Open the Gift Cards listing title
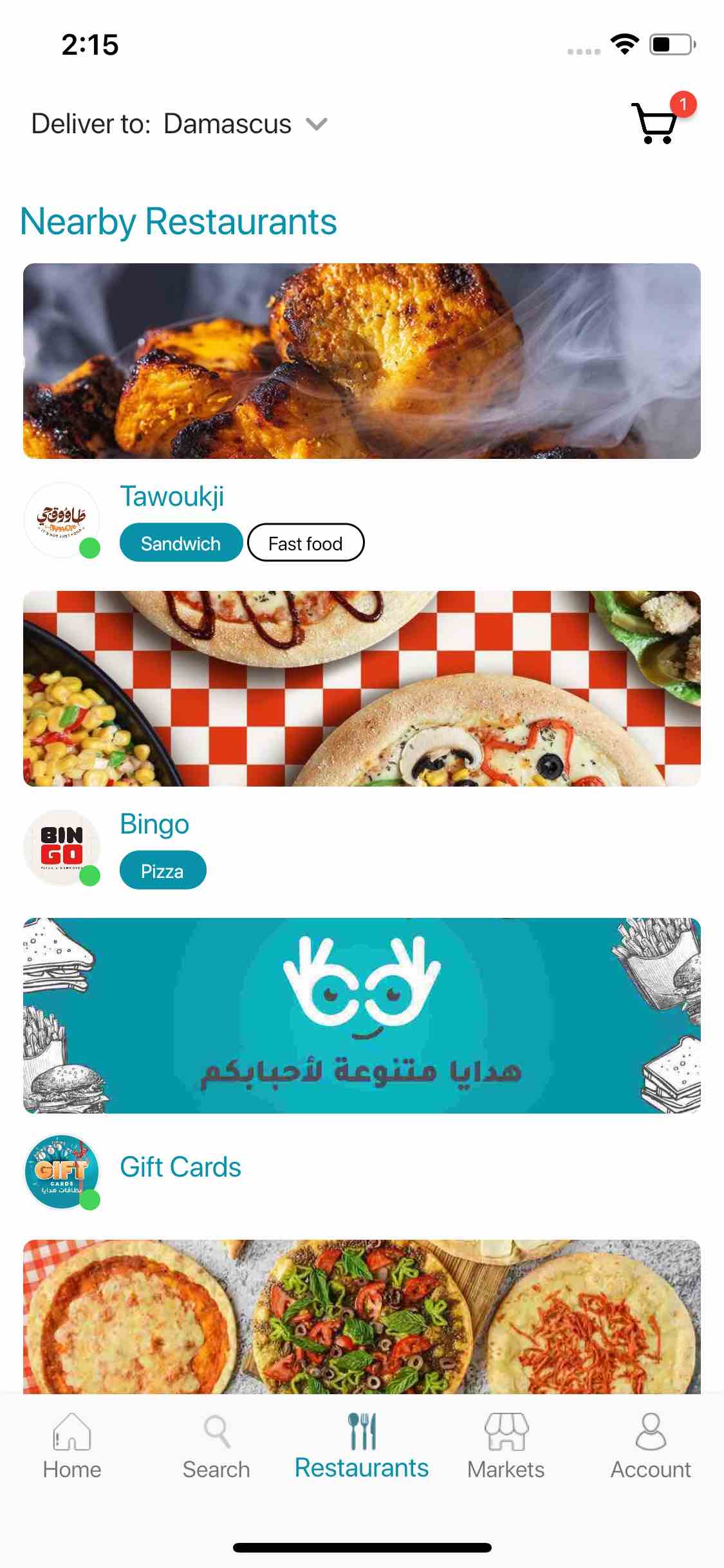Screen dimensions: 724x1568 point(181,1167)
